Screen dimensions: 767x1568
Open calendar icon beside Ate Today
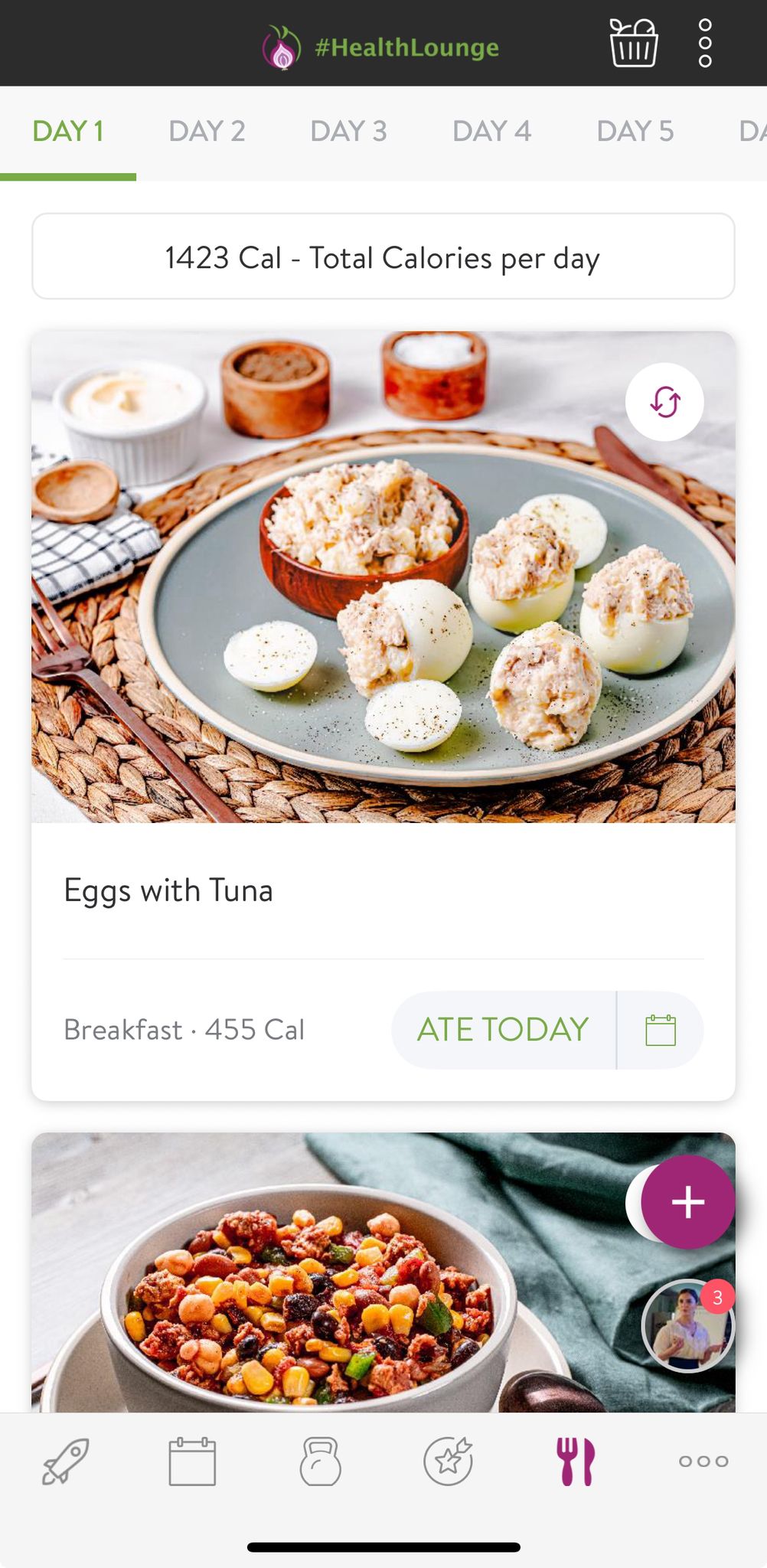click(661, 1030)
